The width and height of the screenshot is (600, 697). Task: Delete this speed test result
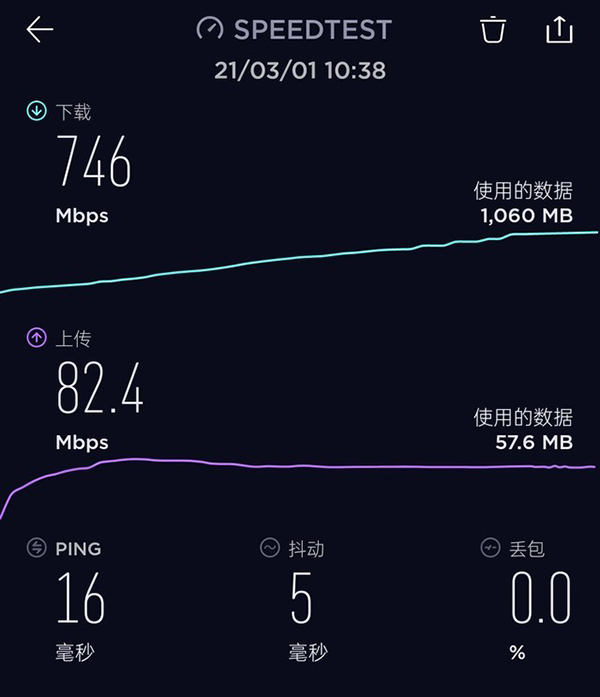[x=493, y=30]
